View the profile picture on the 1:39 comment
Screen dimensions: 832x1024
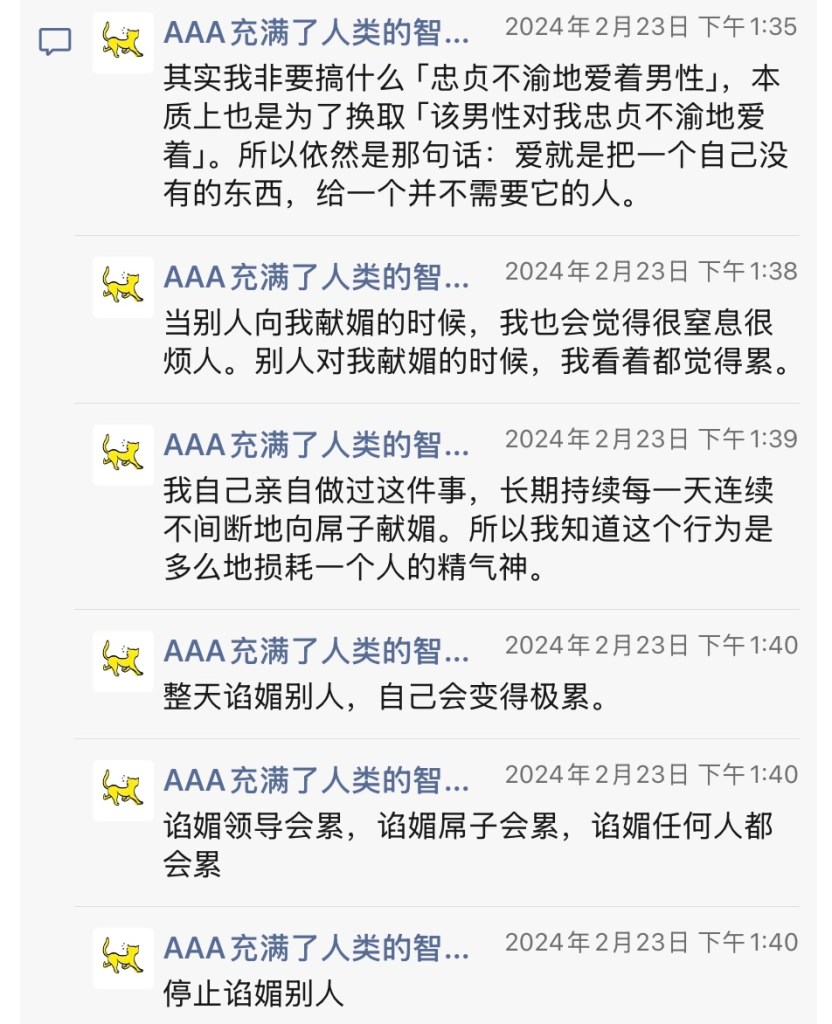pos(123,455)
